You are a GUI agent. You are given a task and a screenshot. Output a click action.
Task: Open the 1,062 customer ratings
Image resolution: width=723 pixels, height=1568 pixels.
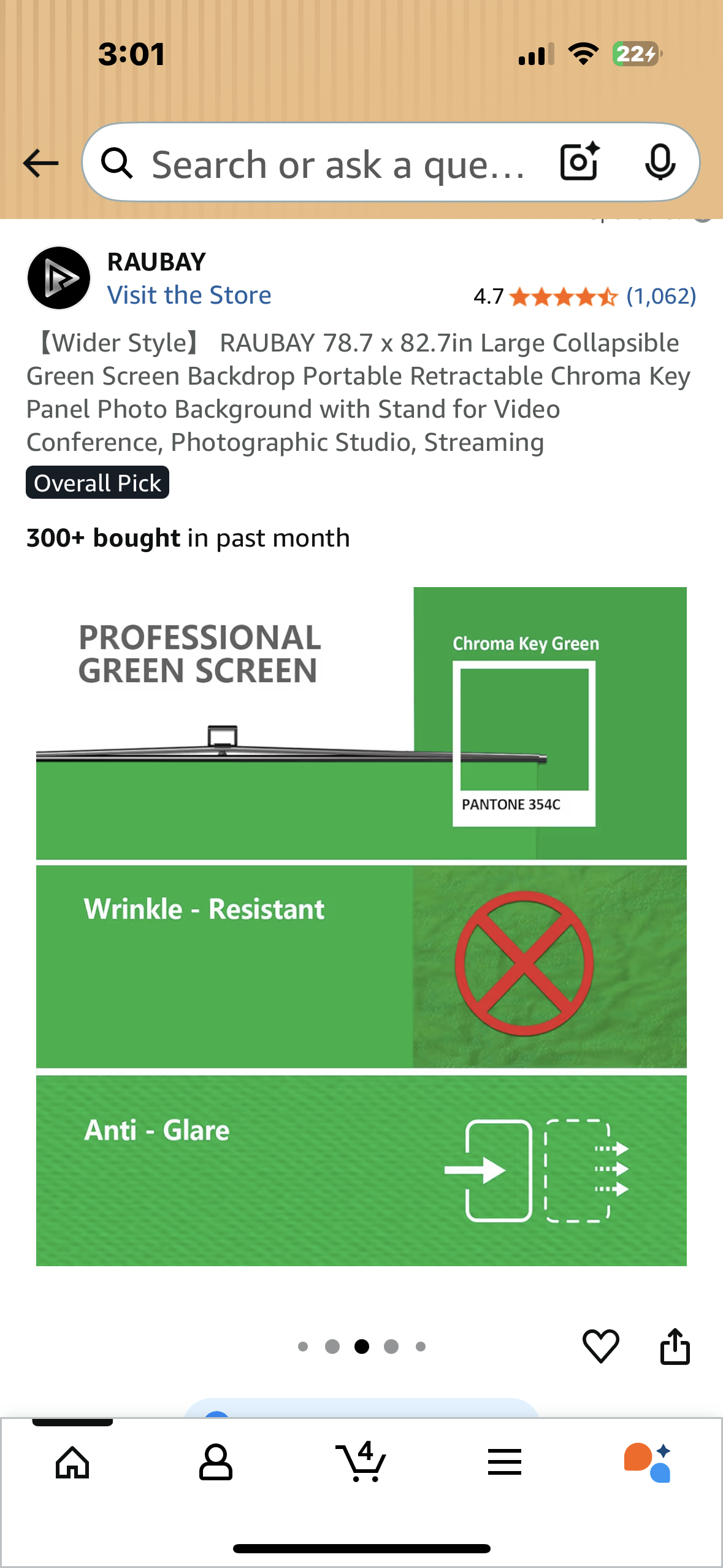[x=660, y=296]
